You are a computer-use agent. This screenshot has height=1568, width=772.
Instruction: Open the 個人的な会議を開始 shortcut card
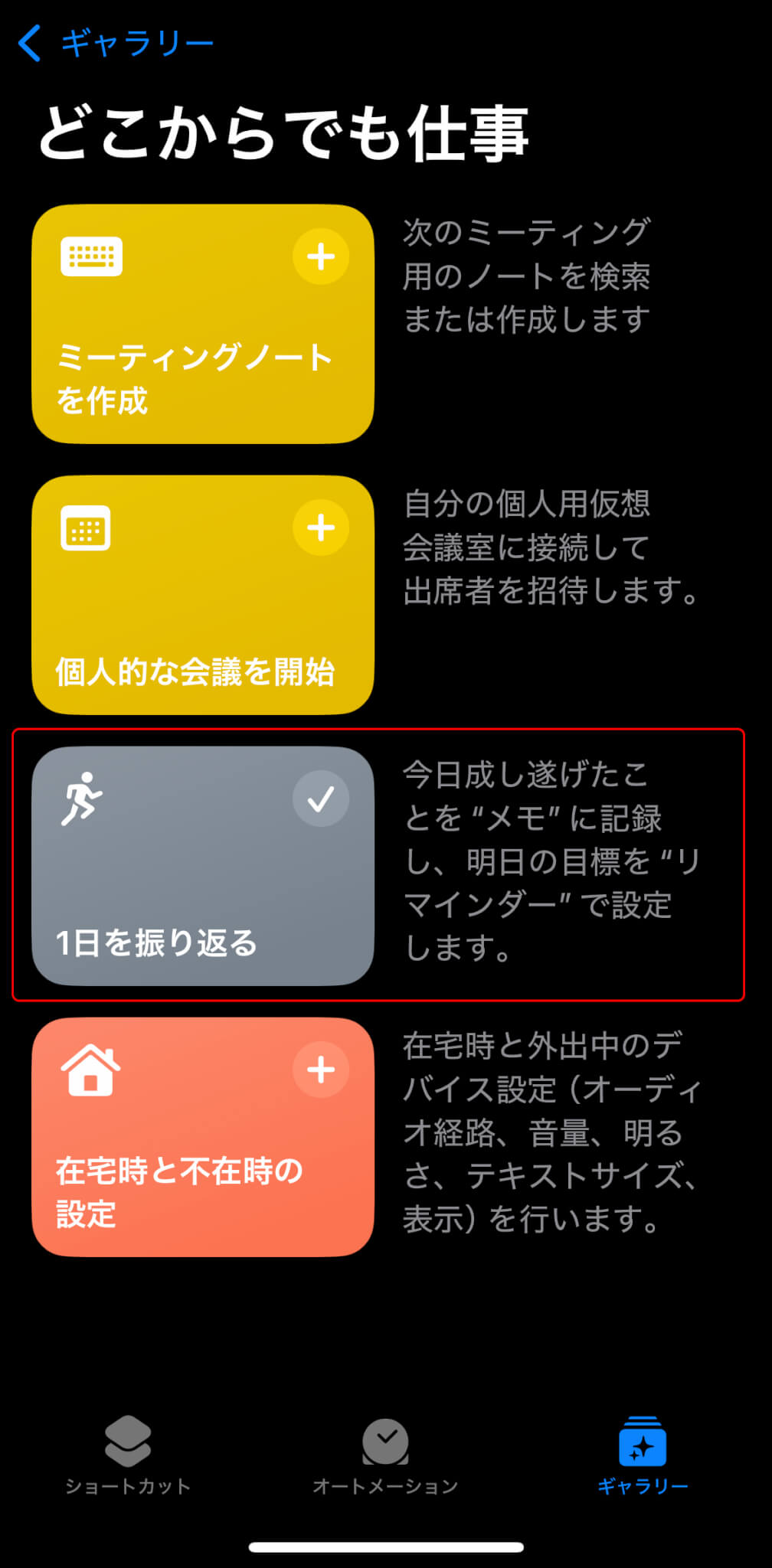pyautogui.click(x=203, y=595)
